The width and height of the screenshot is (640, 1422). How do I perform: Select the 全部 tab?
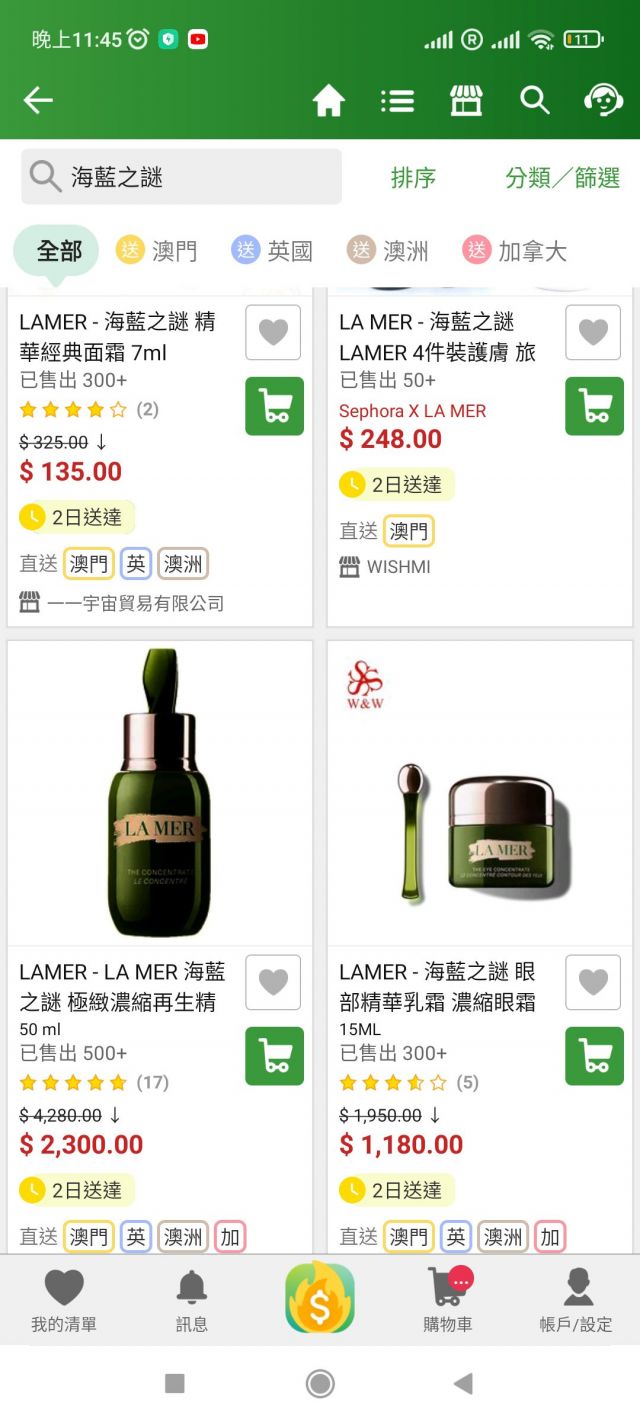point(58,251)
